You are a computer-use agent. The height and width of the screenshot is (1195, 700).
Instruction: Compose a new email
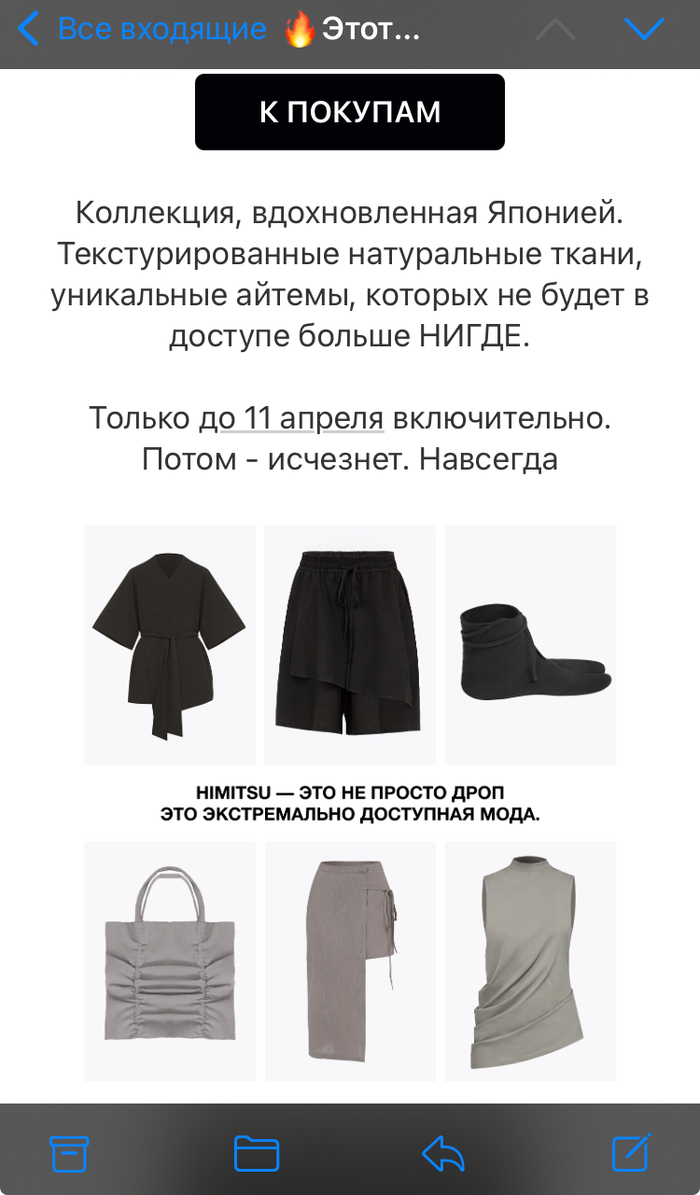click(x=631, y=1153)
